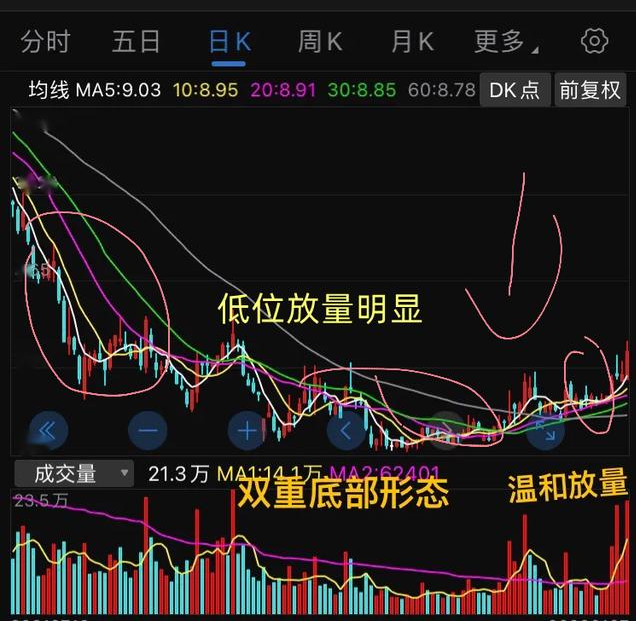Switch to the 分时 tab

coord(46,41)
